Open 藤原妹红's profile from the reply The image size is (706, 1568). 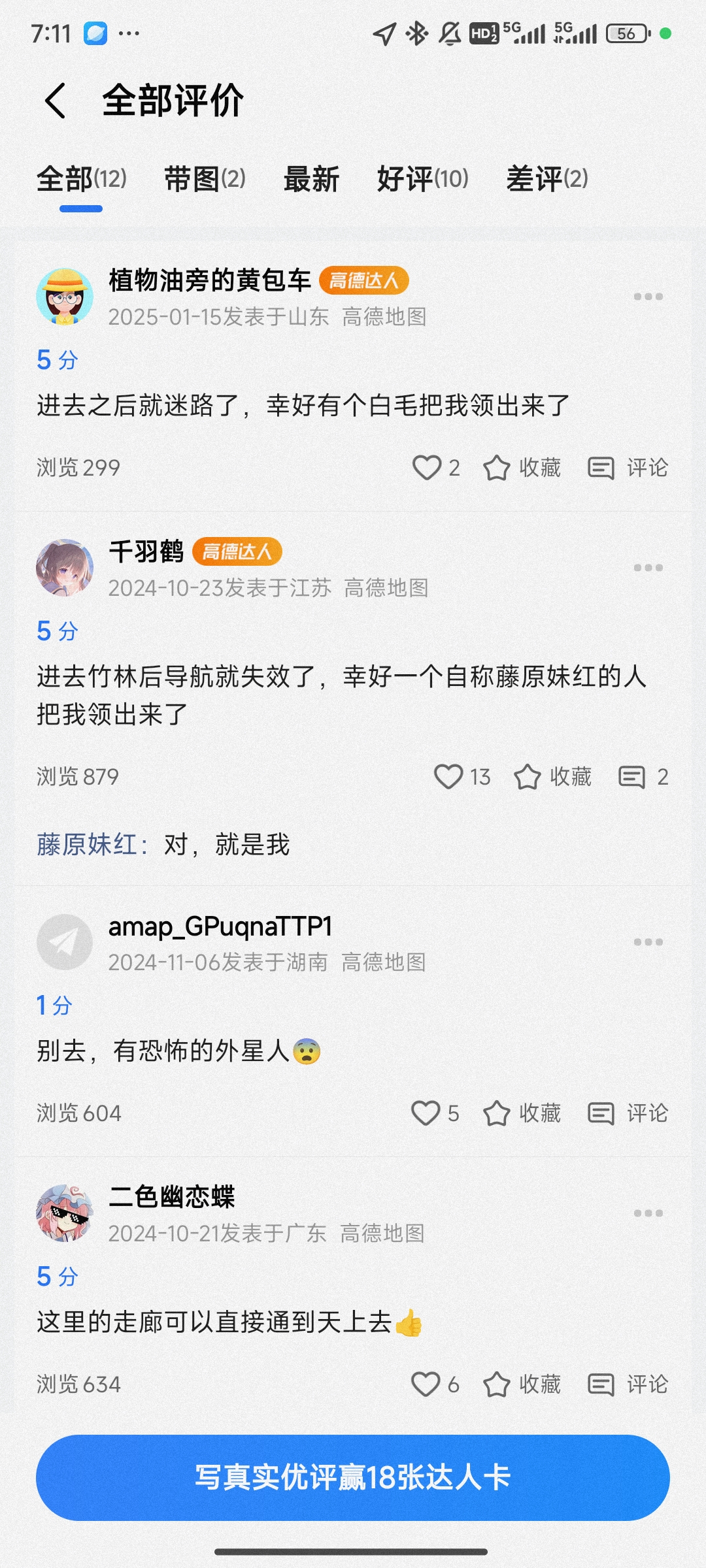pyautogui.click(x=86, y=845)
